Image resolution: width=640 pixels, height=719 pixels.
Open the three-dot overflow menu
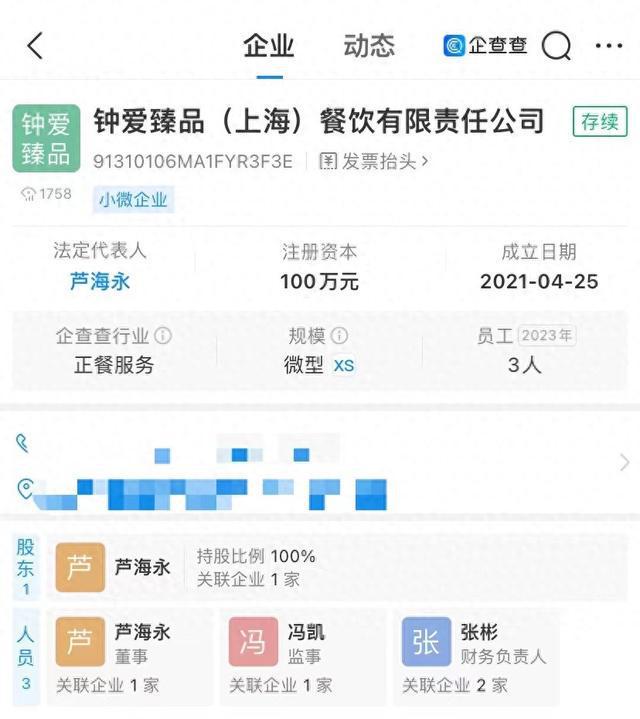pyautogui.click(x=609, y=46)
